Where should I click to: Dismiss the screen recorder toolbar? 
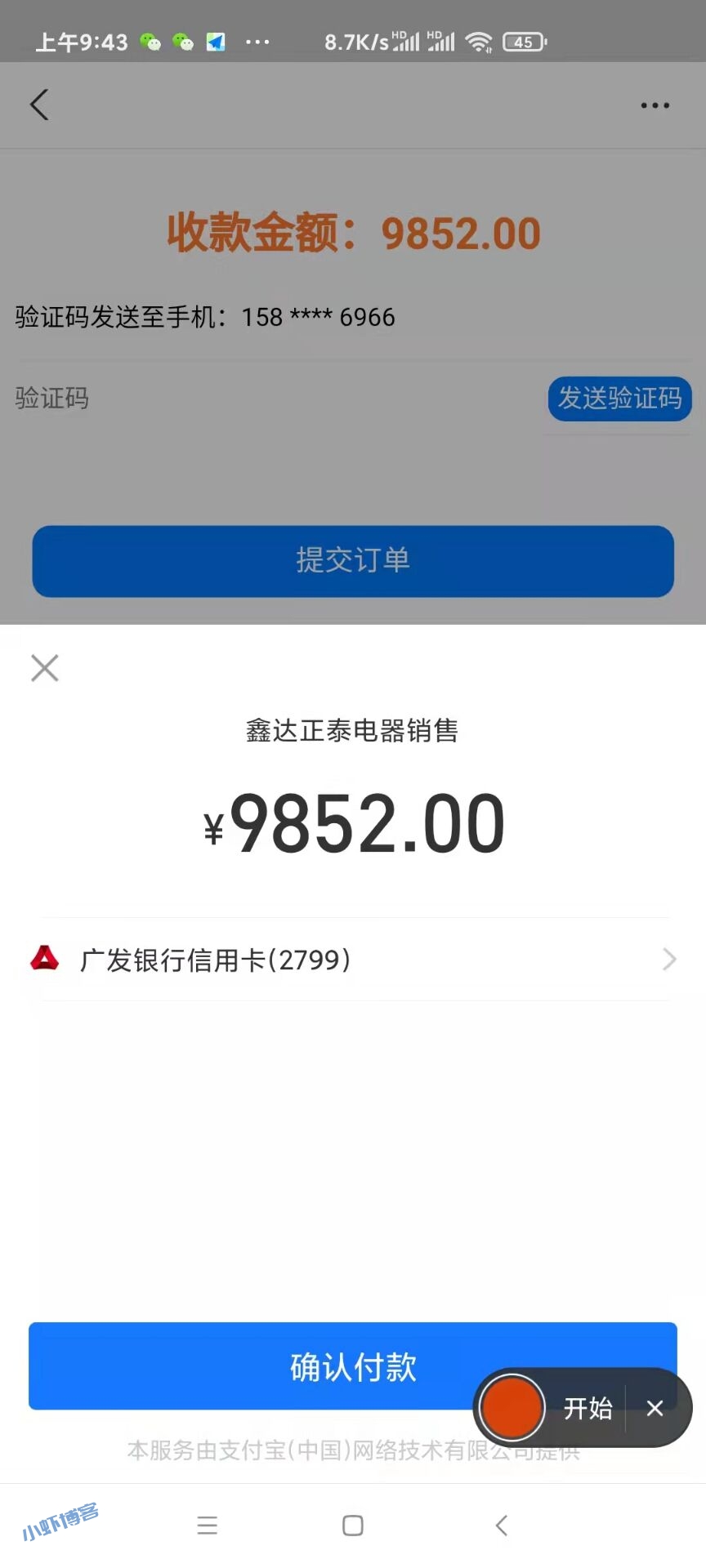pos(655,1408)
